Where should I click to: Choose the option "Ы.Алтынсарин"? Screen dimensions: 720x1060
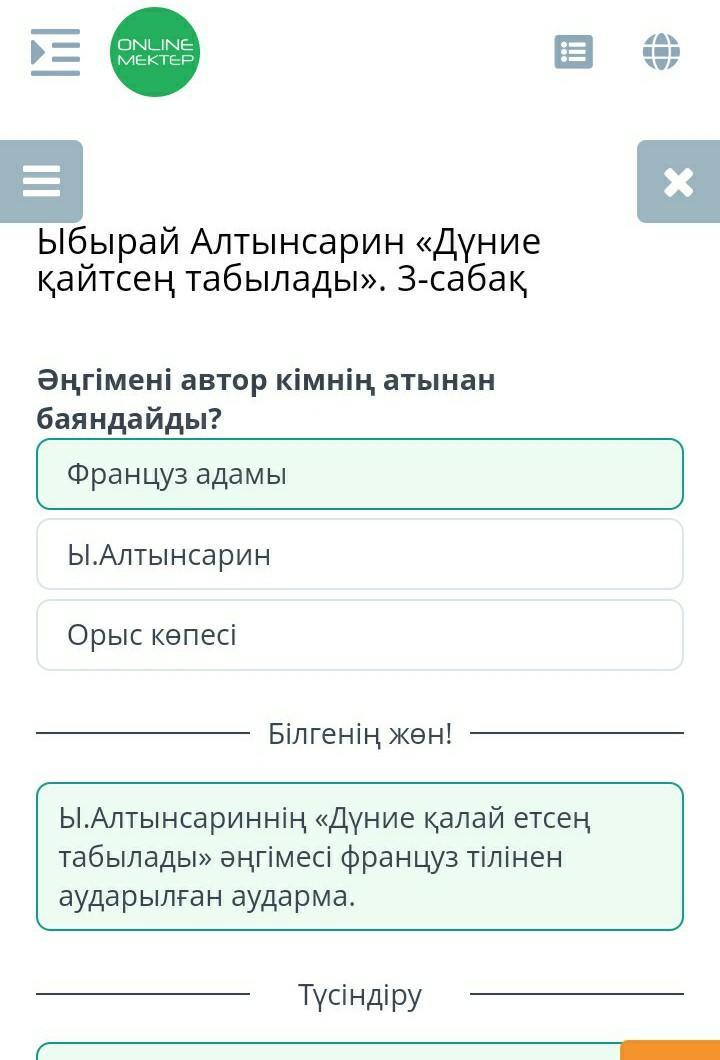click(x=360, y=554)
